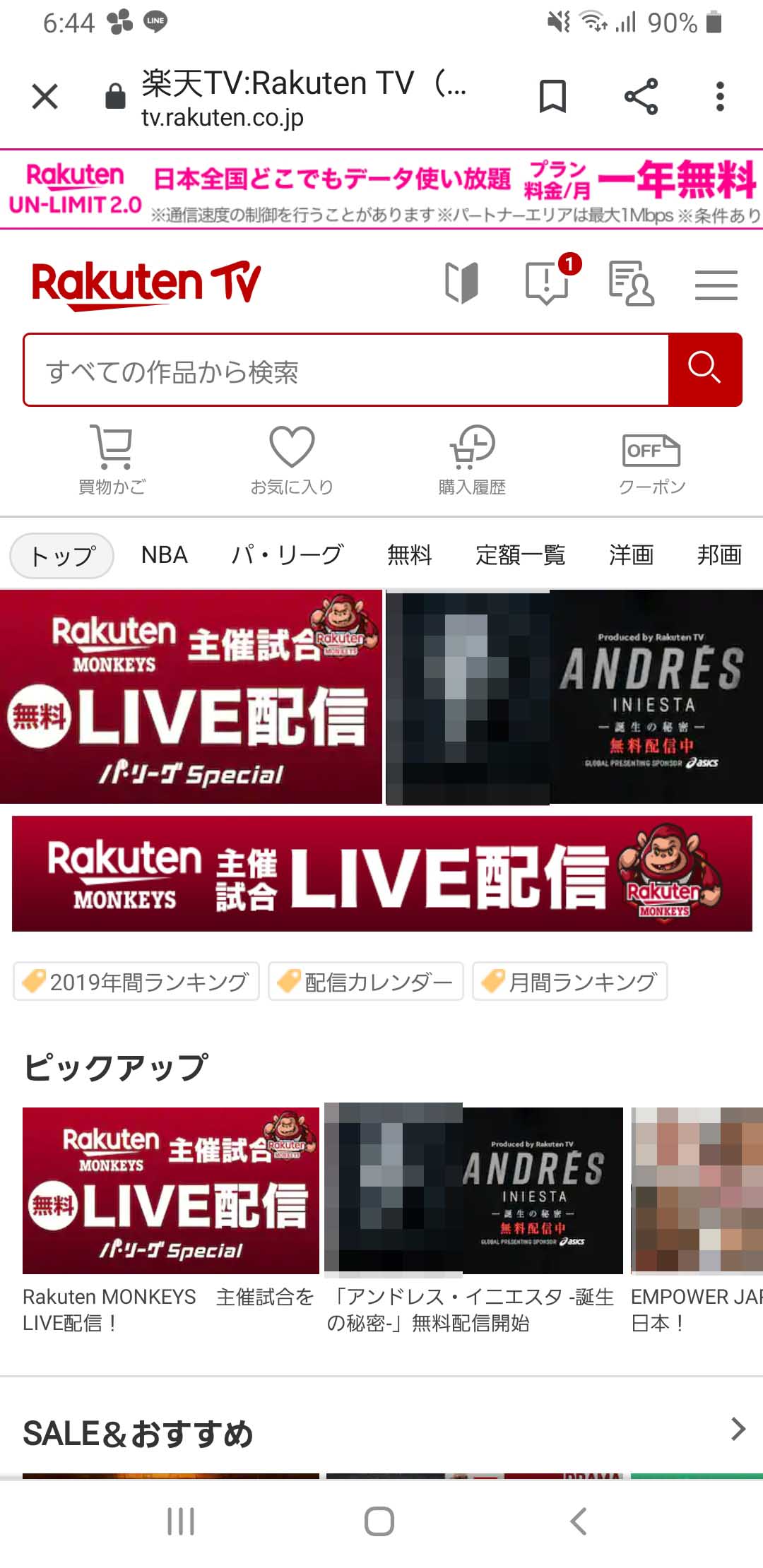Close the browser tab with the X
763x1568 pixels.
pyautogui.click(x=45, y=97)
